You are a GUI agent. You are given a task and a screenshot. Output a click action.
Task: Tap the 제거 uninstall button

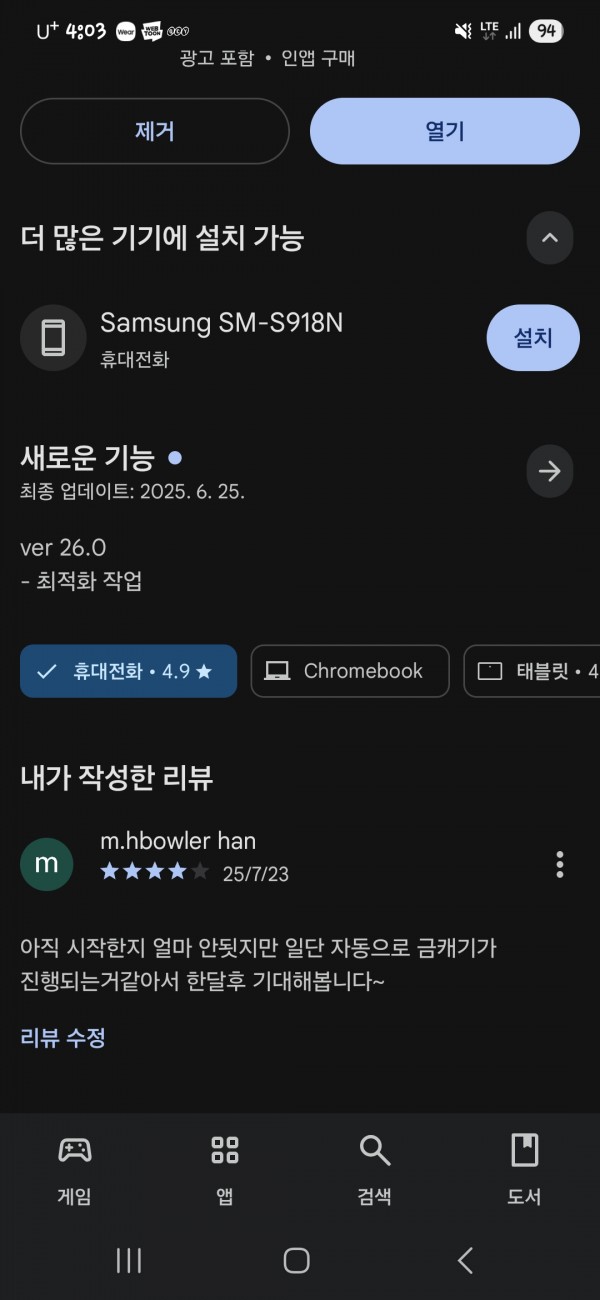tap(155, 131)
